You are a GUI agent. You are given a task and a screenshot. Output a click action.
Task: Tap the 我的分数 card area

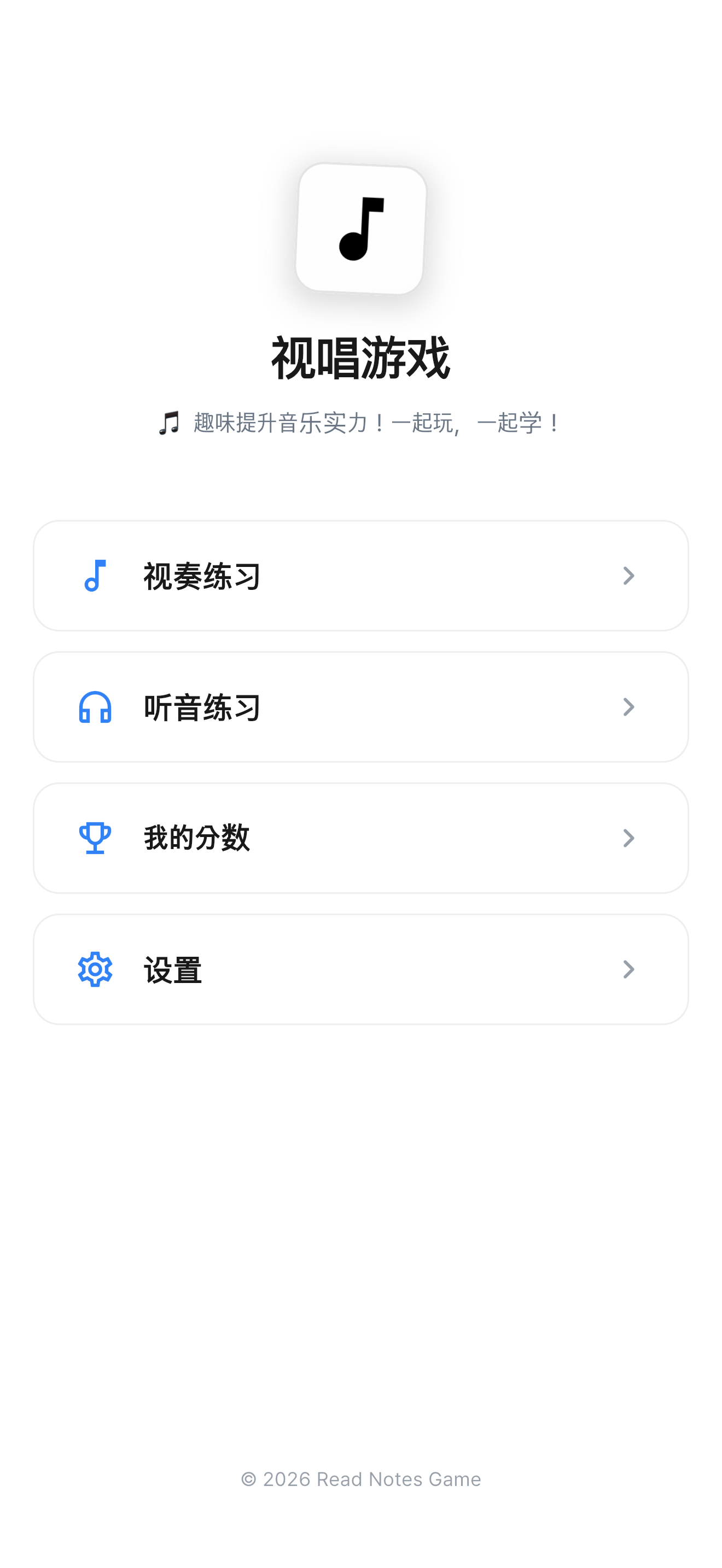coord(361,838)
